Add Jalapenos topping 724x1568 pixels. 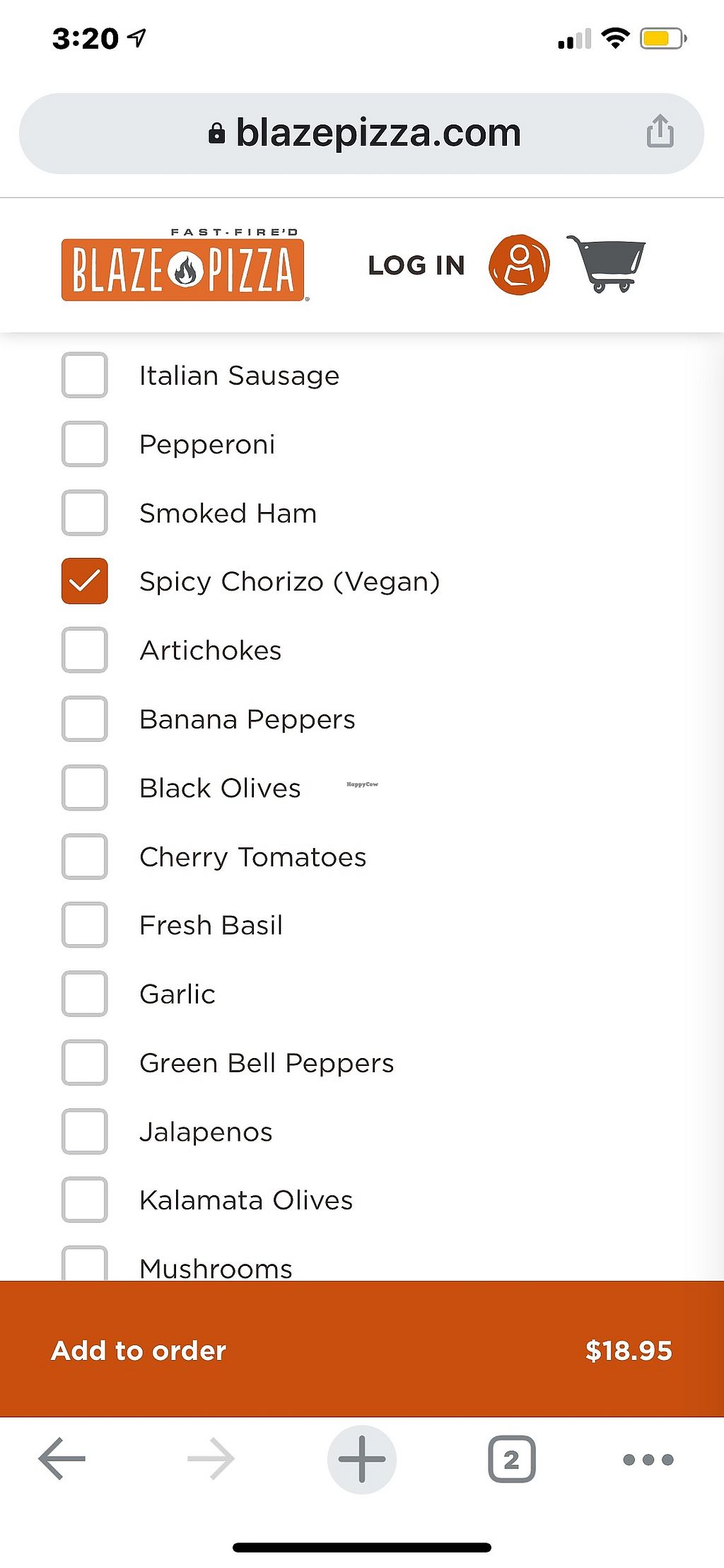tap(85, 1132)
